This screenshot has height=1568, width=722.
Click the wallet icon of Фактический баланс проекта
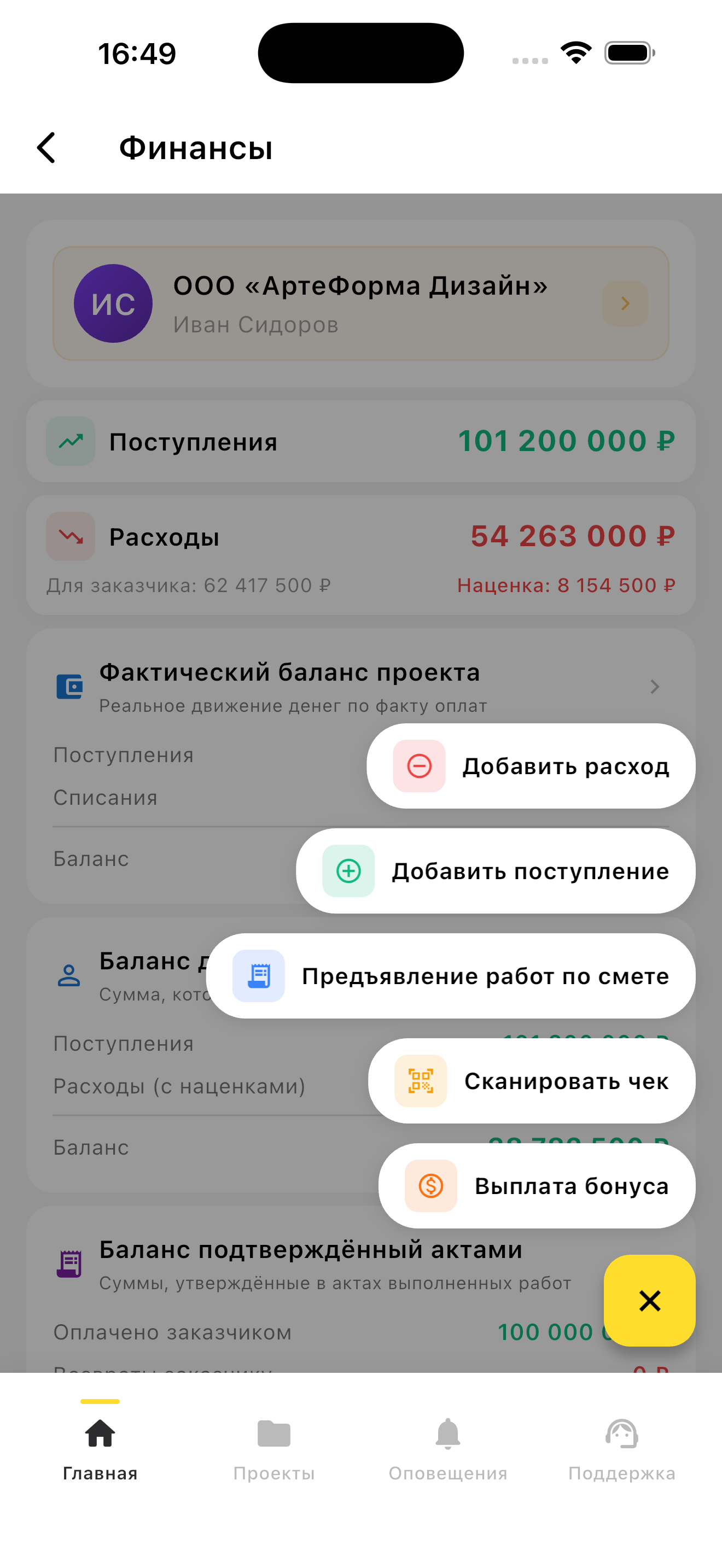tap(70, 686)
